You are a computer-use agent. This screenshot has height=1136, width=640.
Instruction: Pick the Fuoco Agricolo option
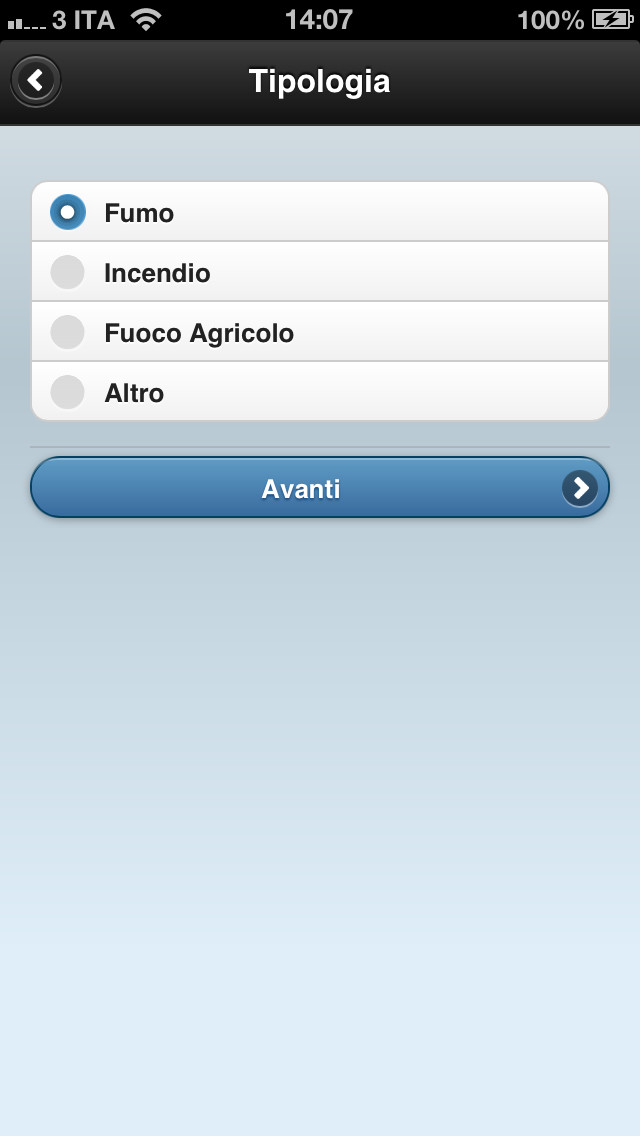[x=320, y=332]
